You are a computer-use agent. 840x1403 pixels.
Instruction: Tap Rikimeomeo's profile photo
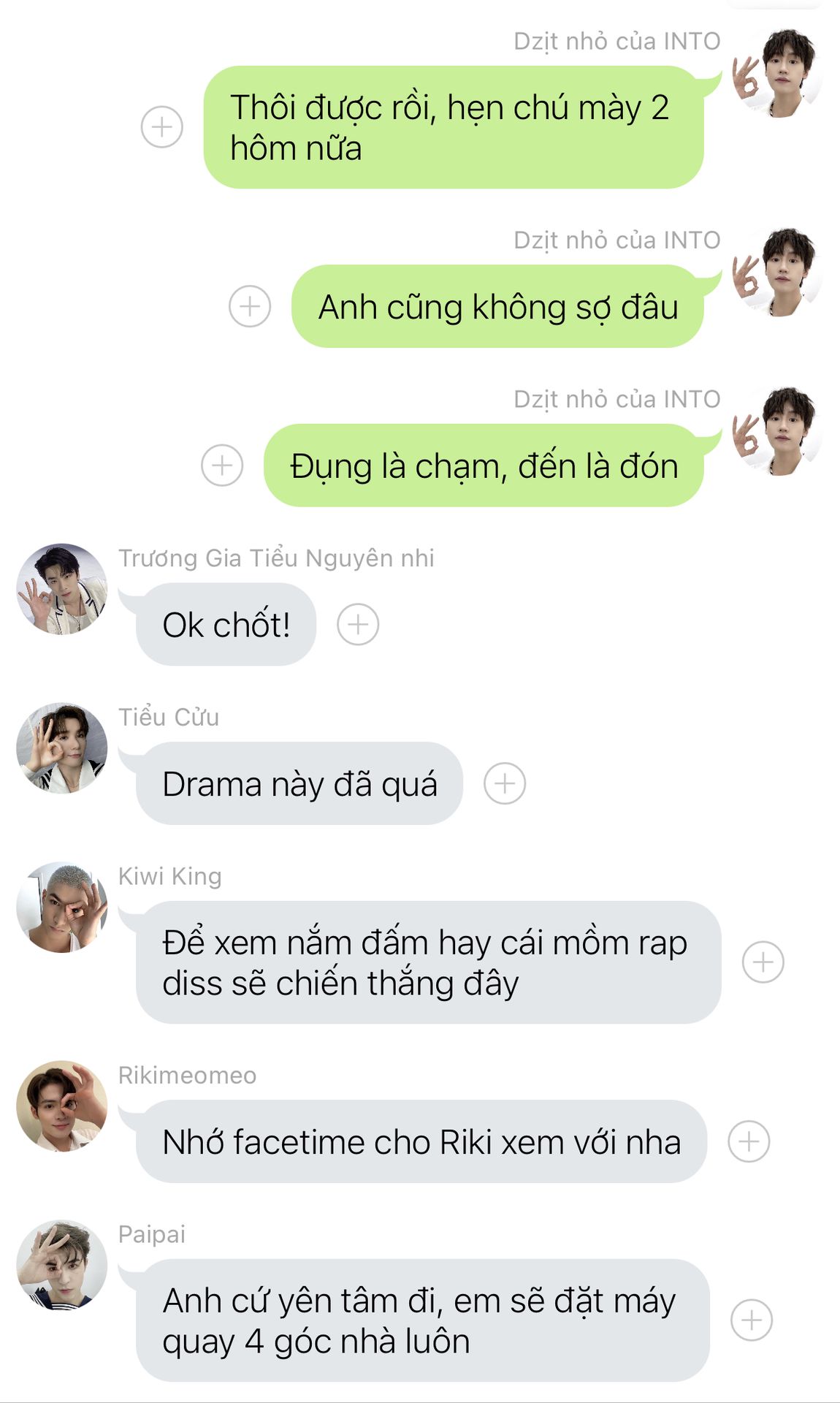click(x=62, y=1106)
